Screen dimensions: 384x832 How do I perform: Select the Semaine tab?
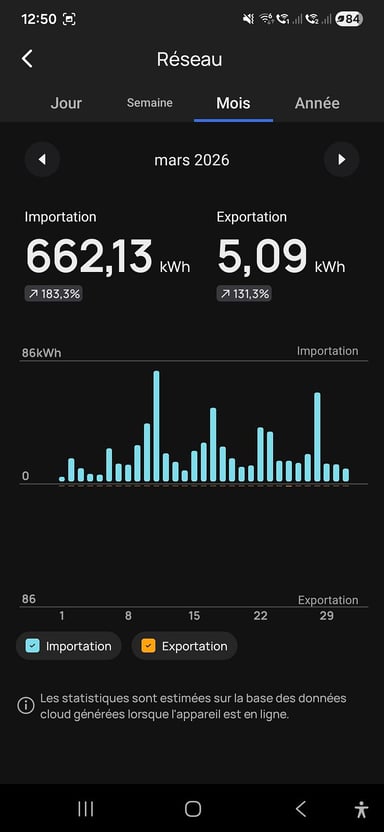point(150,103)
